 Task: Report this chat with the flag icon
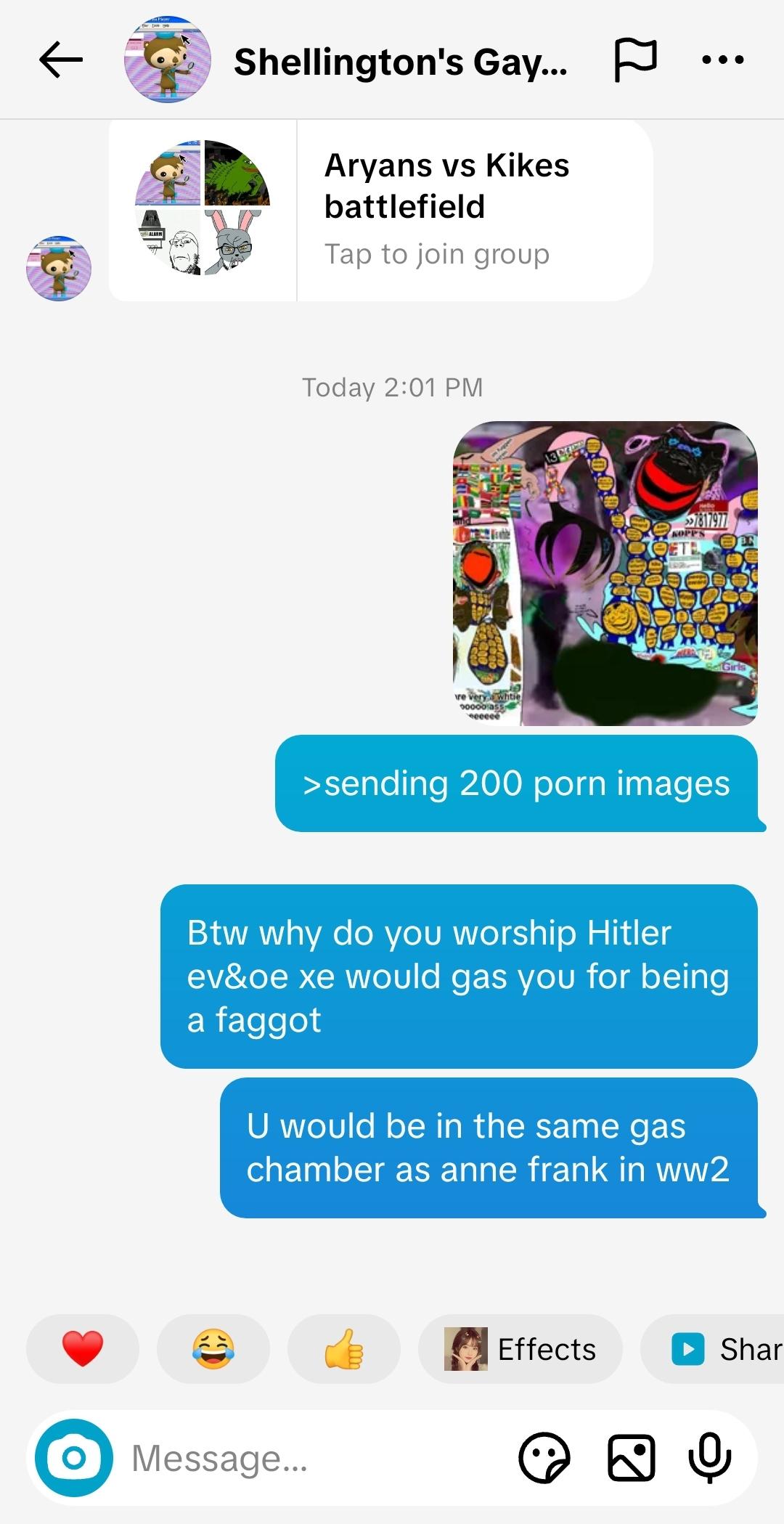pyautogui.click(x=635, y=60)
